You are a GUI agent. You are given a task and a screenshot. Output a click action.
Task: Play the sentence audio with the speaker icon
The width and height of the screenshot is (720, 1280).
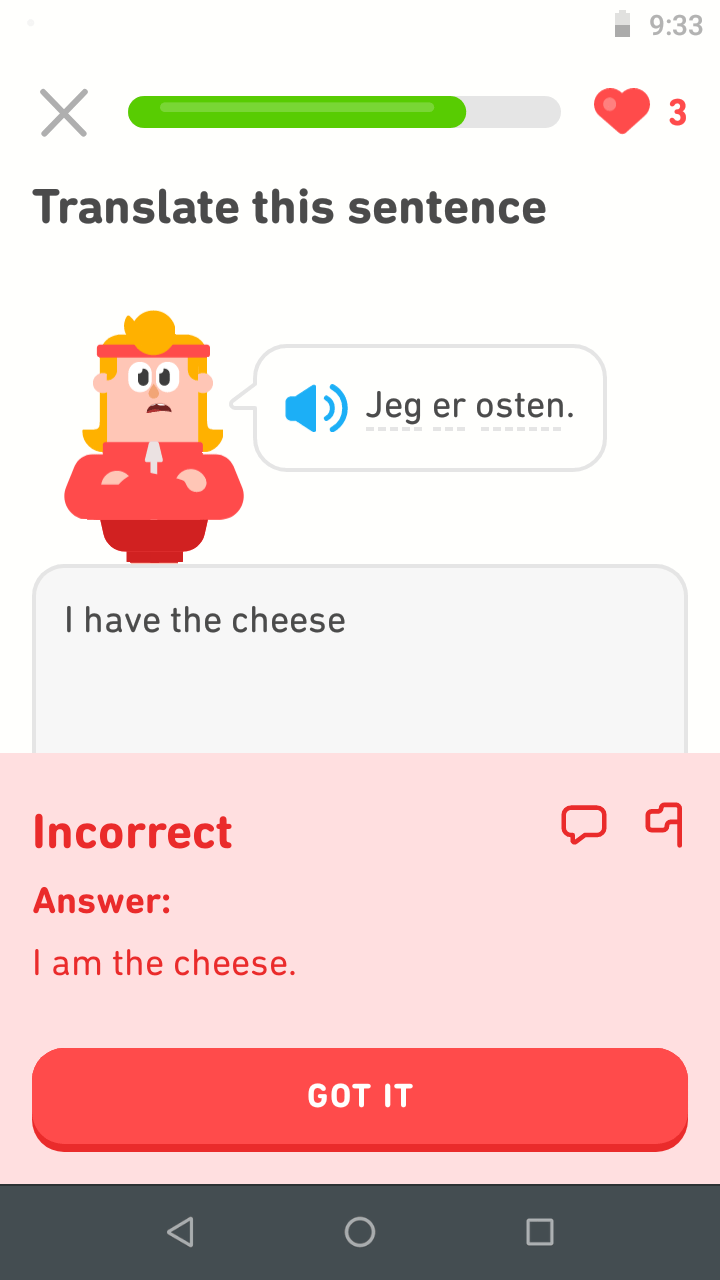(x=316, y=407)
